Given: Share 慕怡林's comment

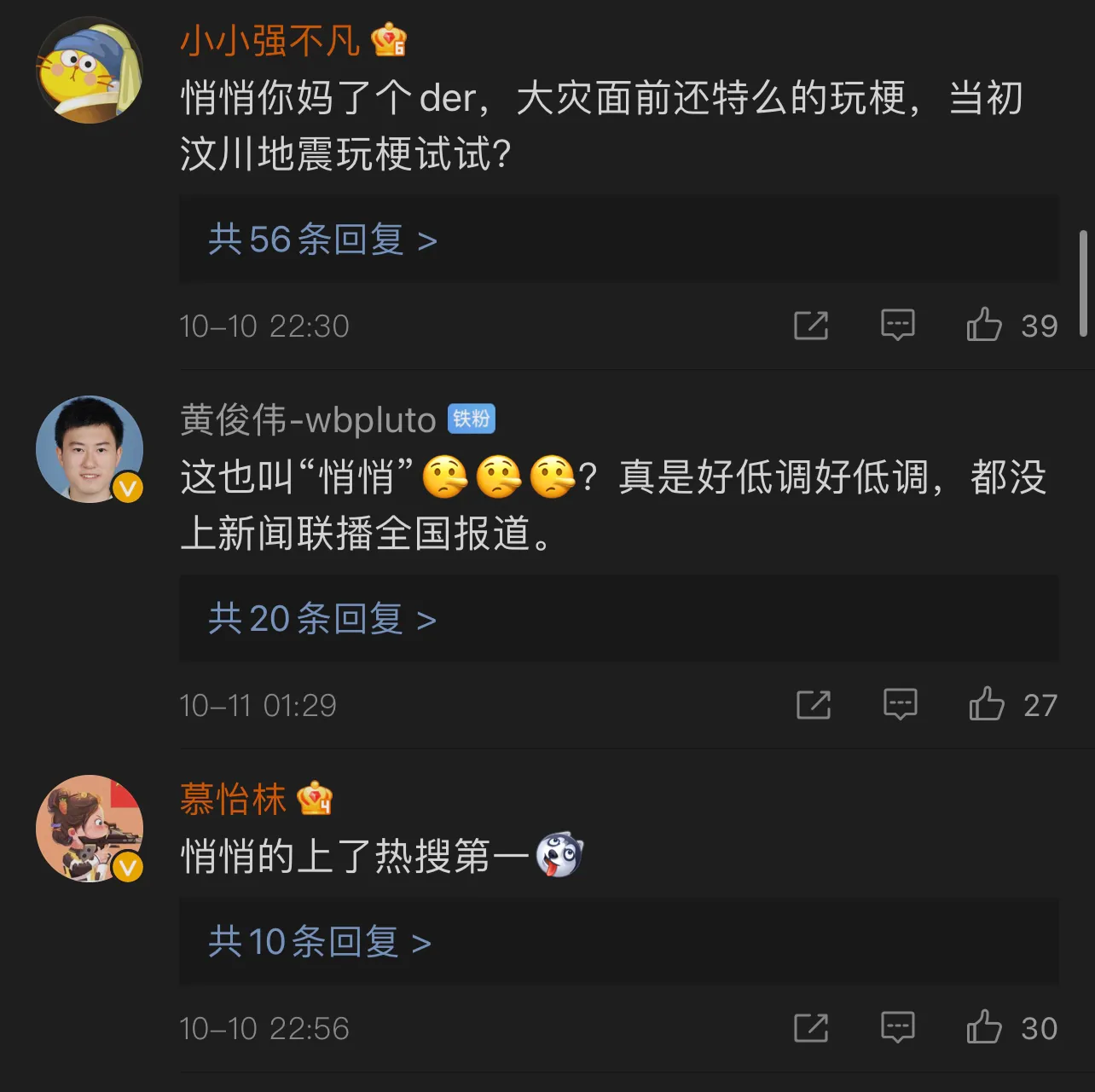Looking at the screenshot, I should pyautogui.click(x=810, y=1028).
